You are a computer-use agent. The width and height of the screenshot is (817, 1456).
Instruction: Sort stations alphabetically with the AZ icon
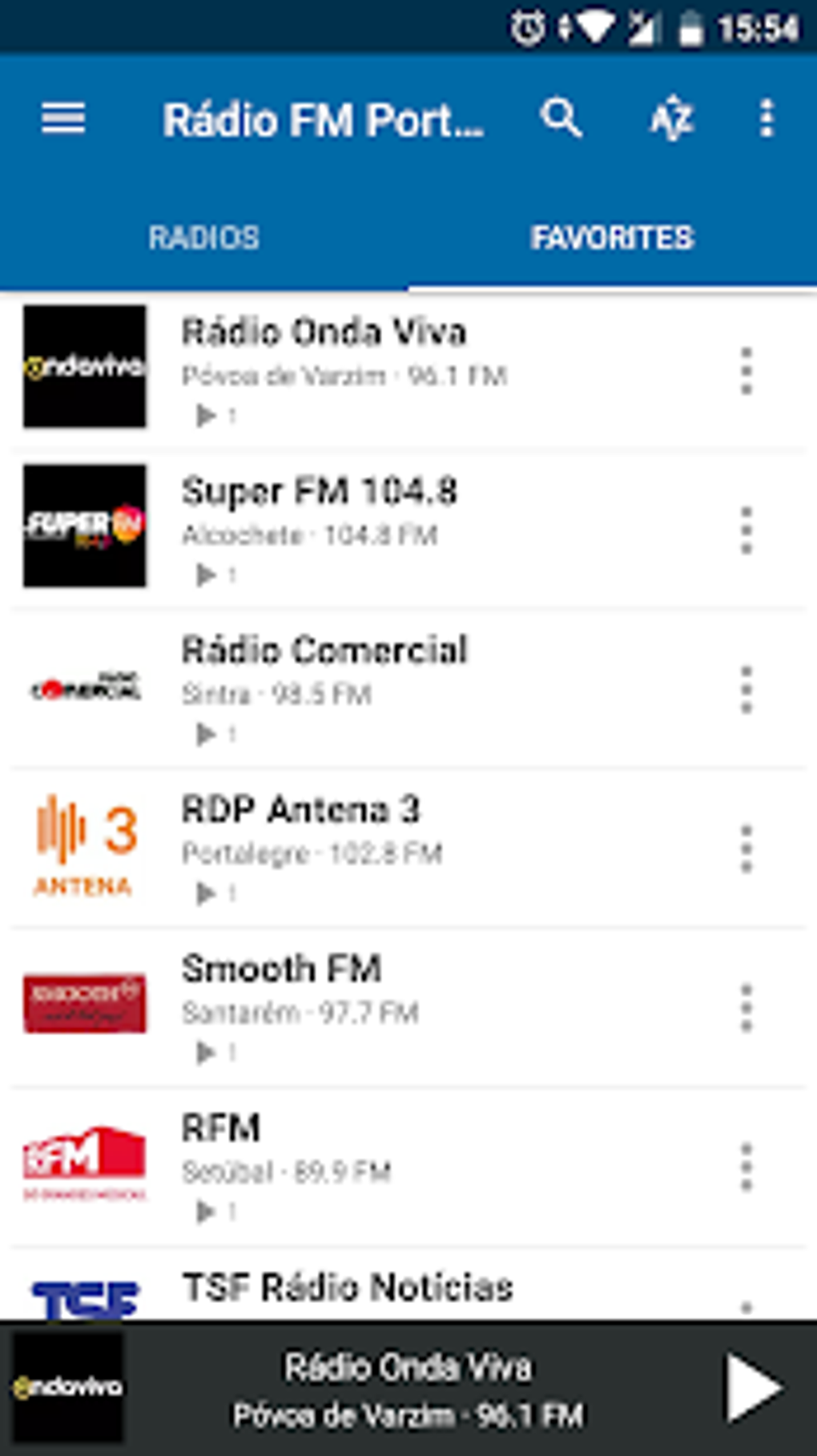[671, 119]
